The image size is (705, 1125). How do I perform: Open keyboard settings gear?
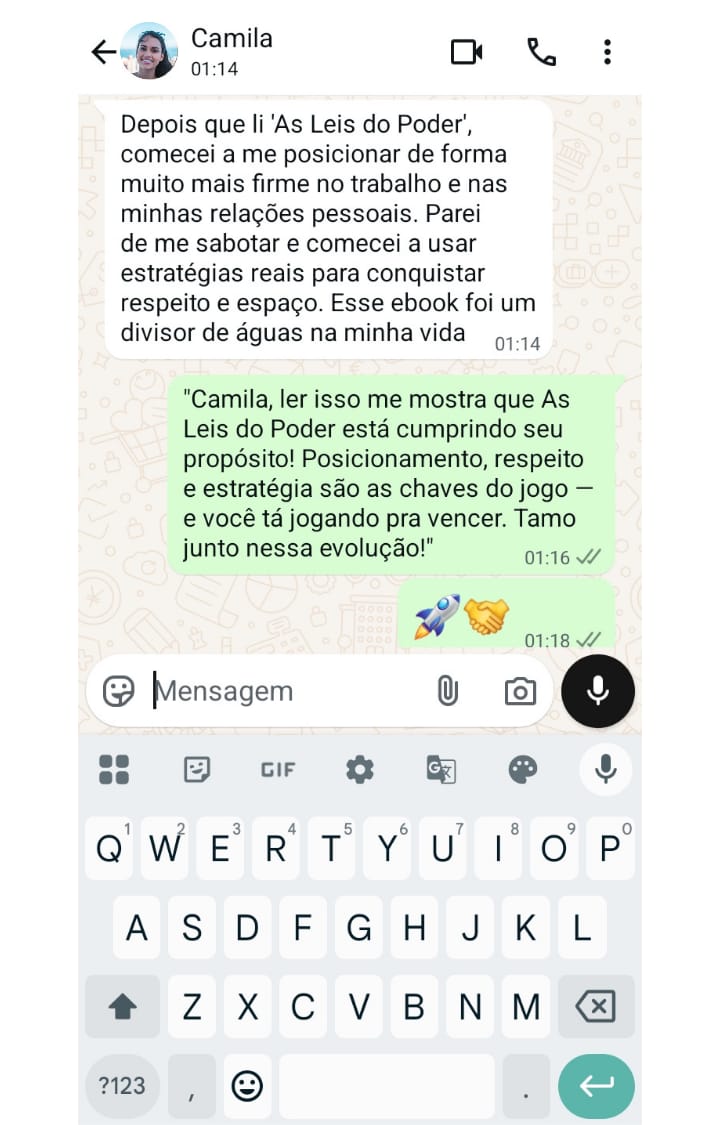(360, 769)
